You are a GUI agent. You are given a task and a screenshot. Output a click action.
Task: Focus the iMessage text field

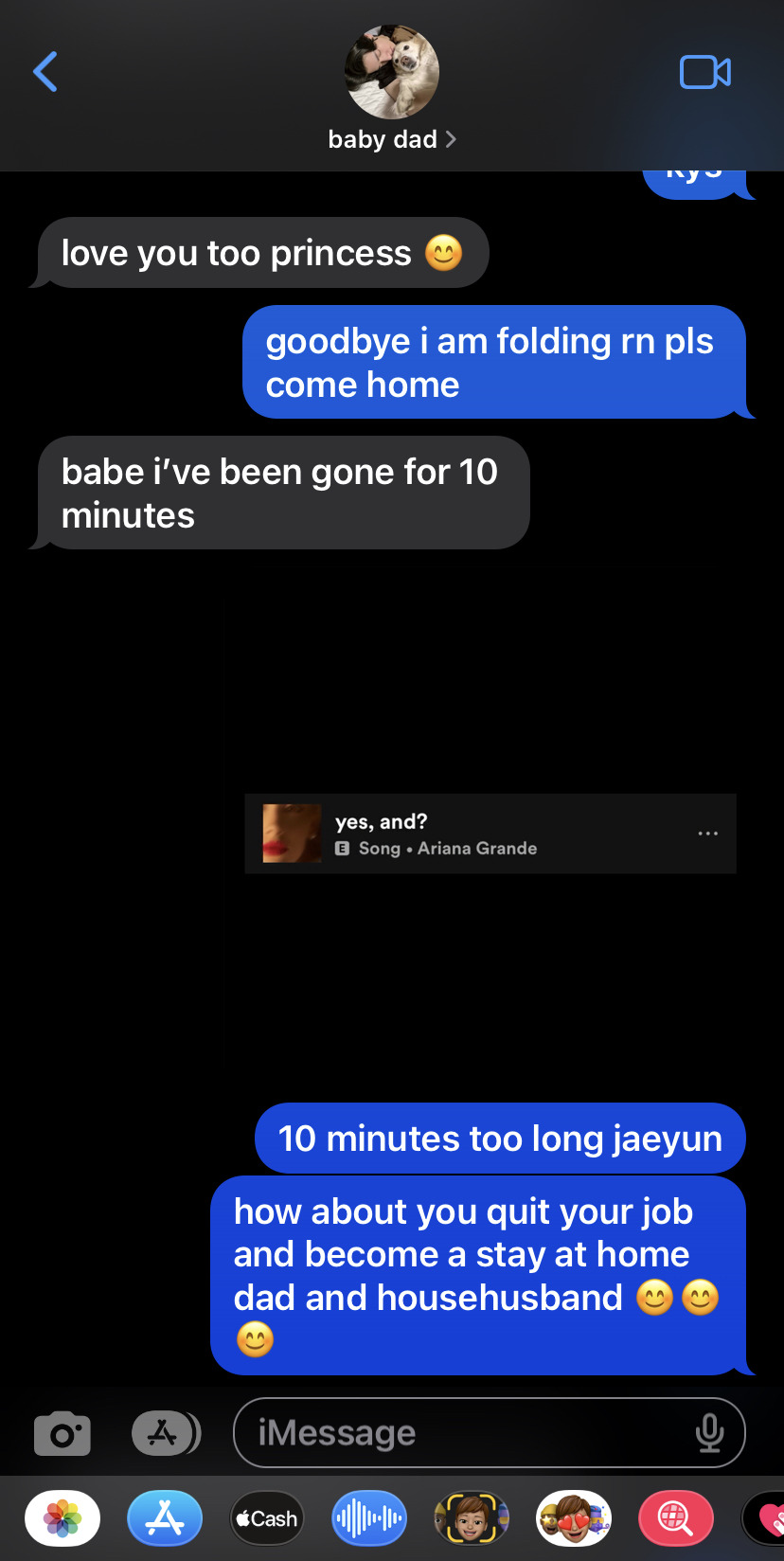pyautogui.click(x=464, y=1433)
